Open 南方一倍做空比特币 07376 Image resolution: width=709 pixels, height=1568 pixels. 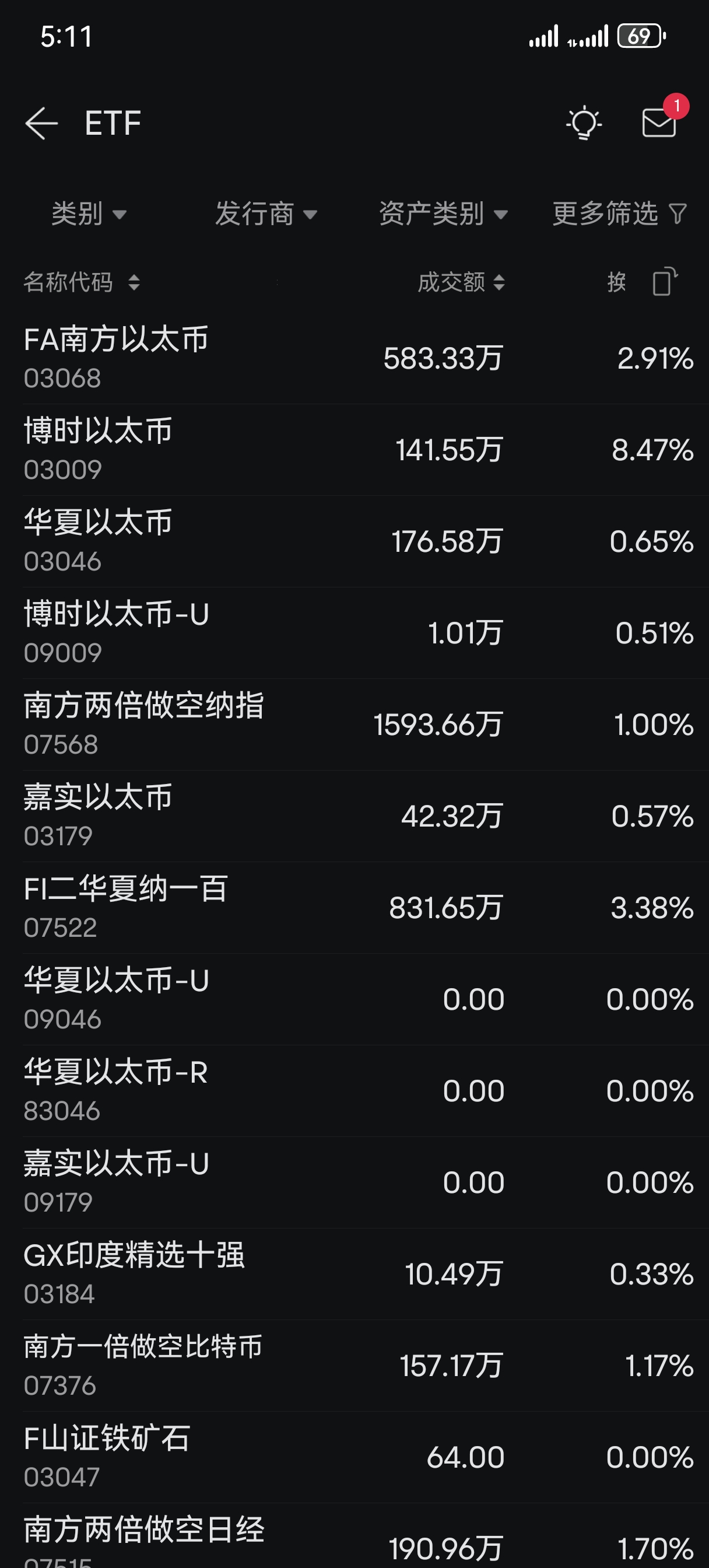point(354,1366)
